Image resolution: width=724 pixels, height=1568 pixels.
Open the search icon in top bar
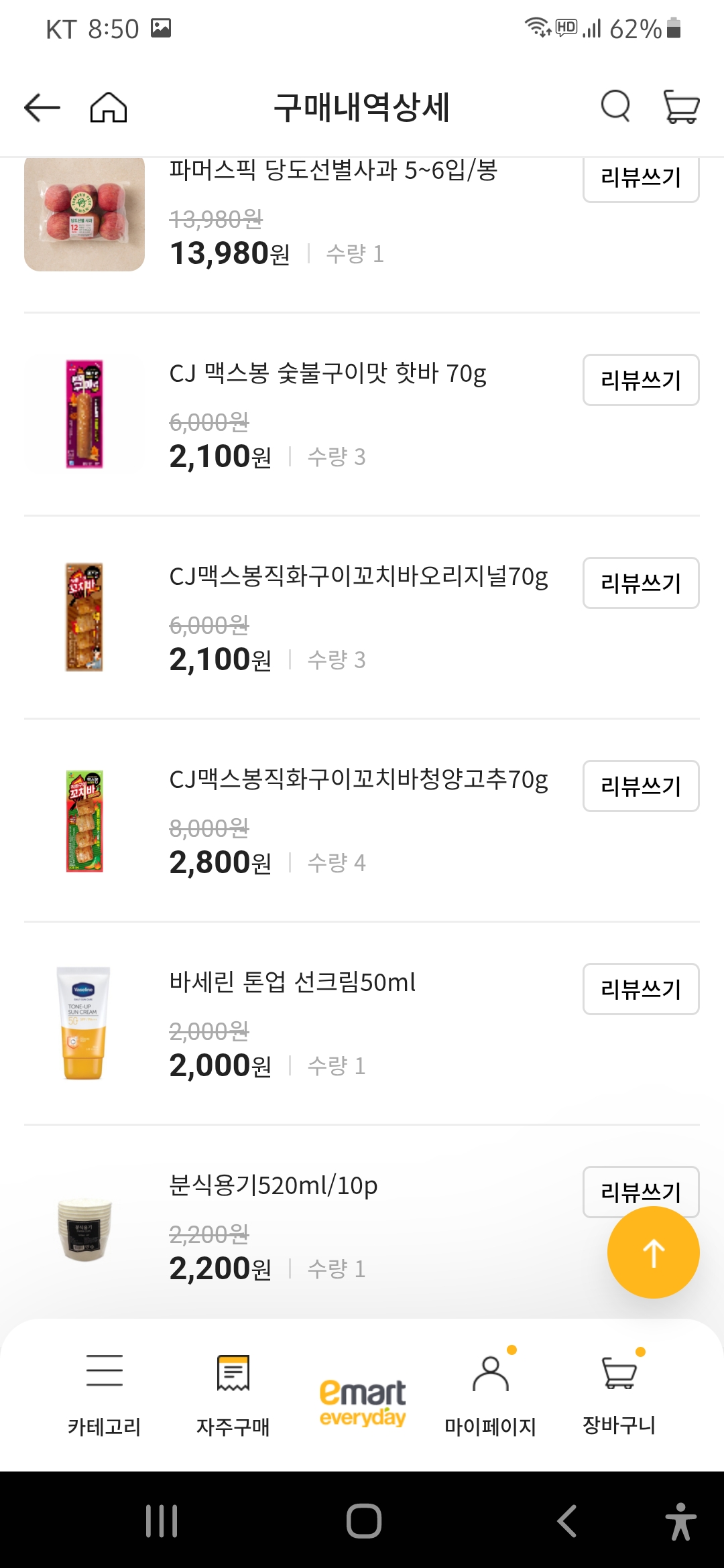(x=614, y=106)
